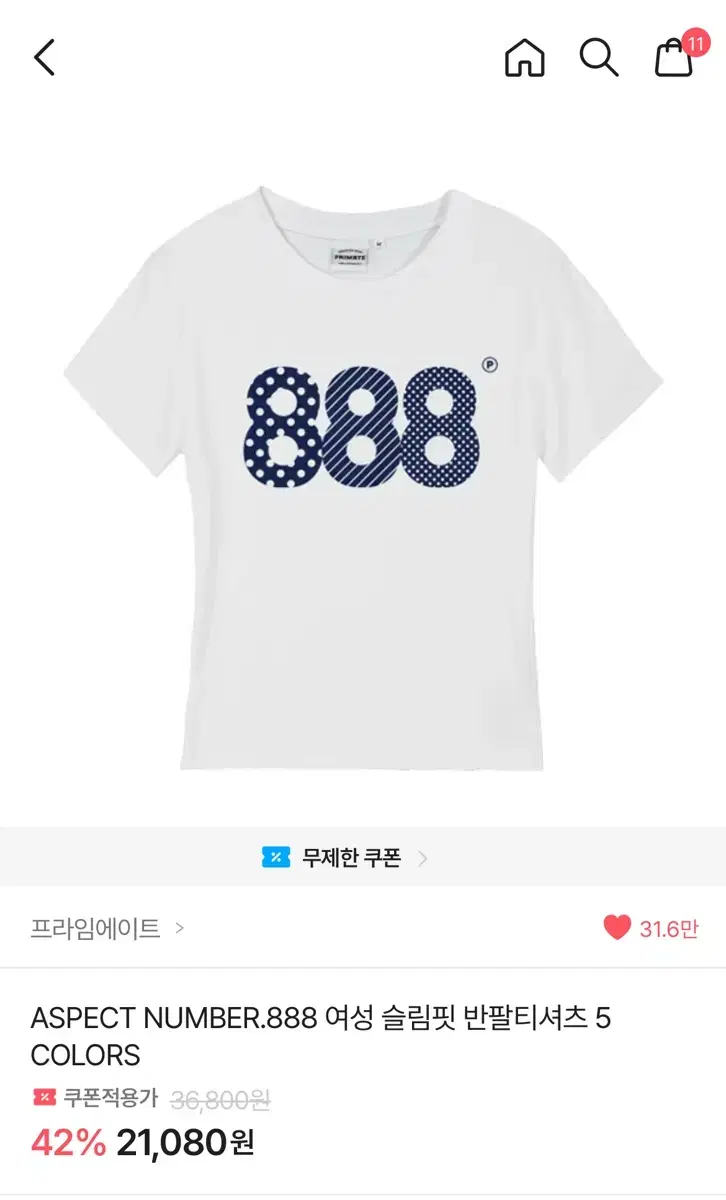This screenshot has width=726, height=1200.
Task: Expand the 프라임에이트 brand page chevron
Action: (180, 927)
